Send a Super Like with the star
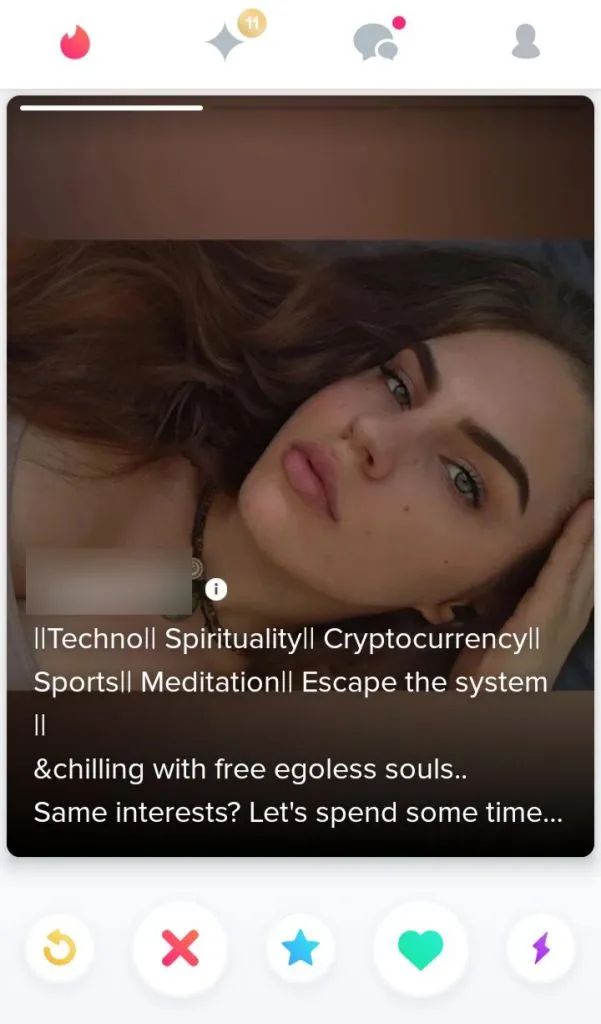 (x=300, y=948)
